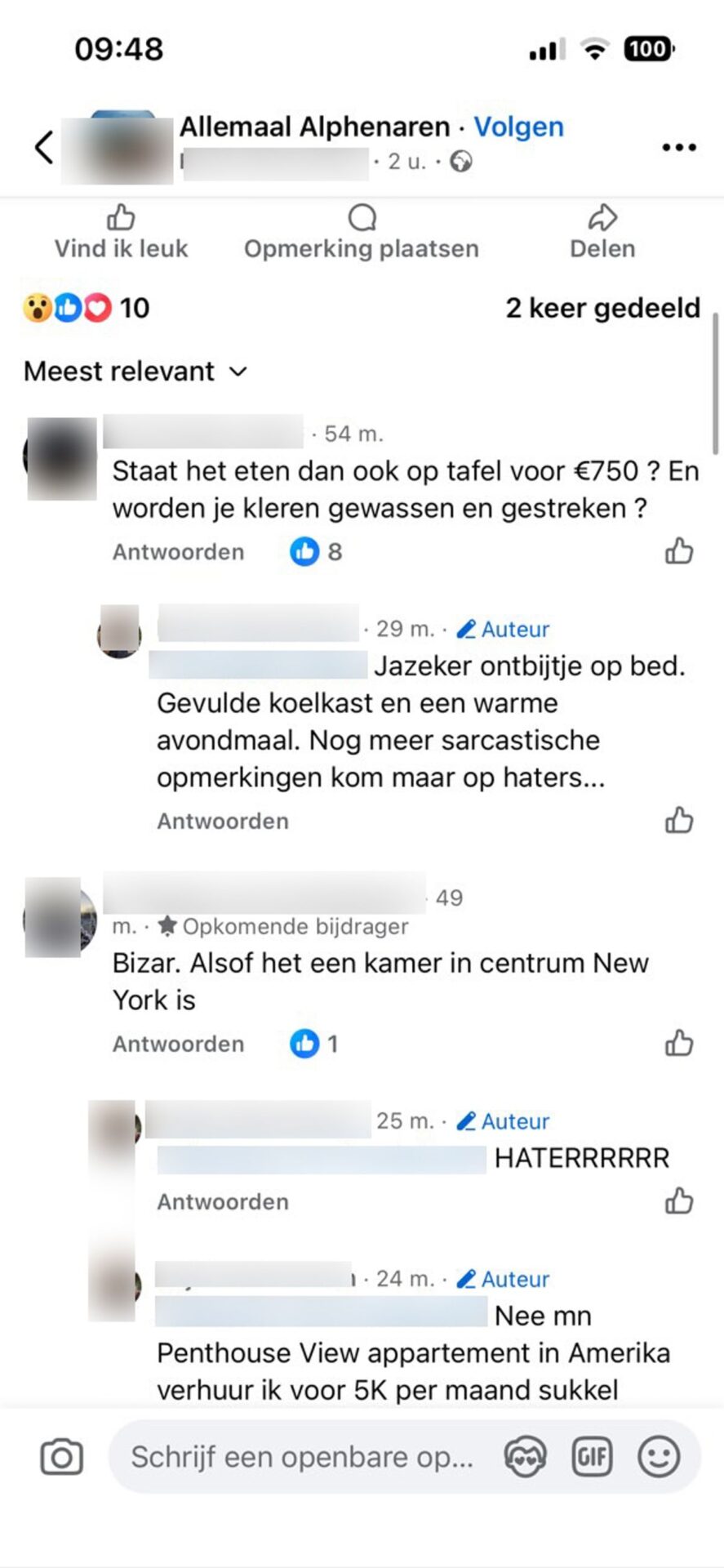This screenshot has height=1568, width=724.
Task: Focus the Schrijf een openbare opmerking field
Action: pyautogui.click(x=302, y=1457)
